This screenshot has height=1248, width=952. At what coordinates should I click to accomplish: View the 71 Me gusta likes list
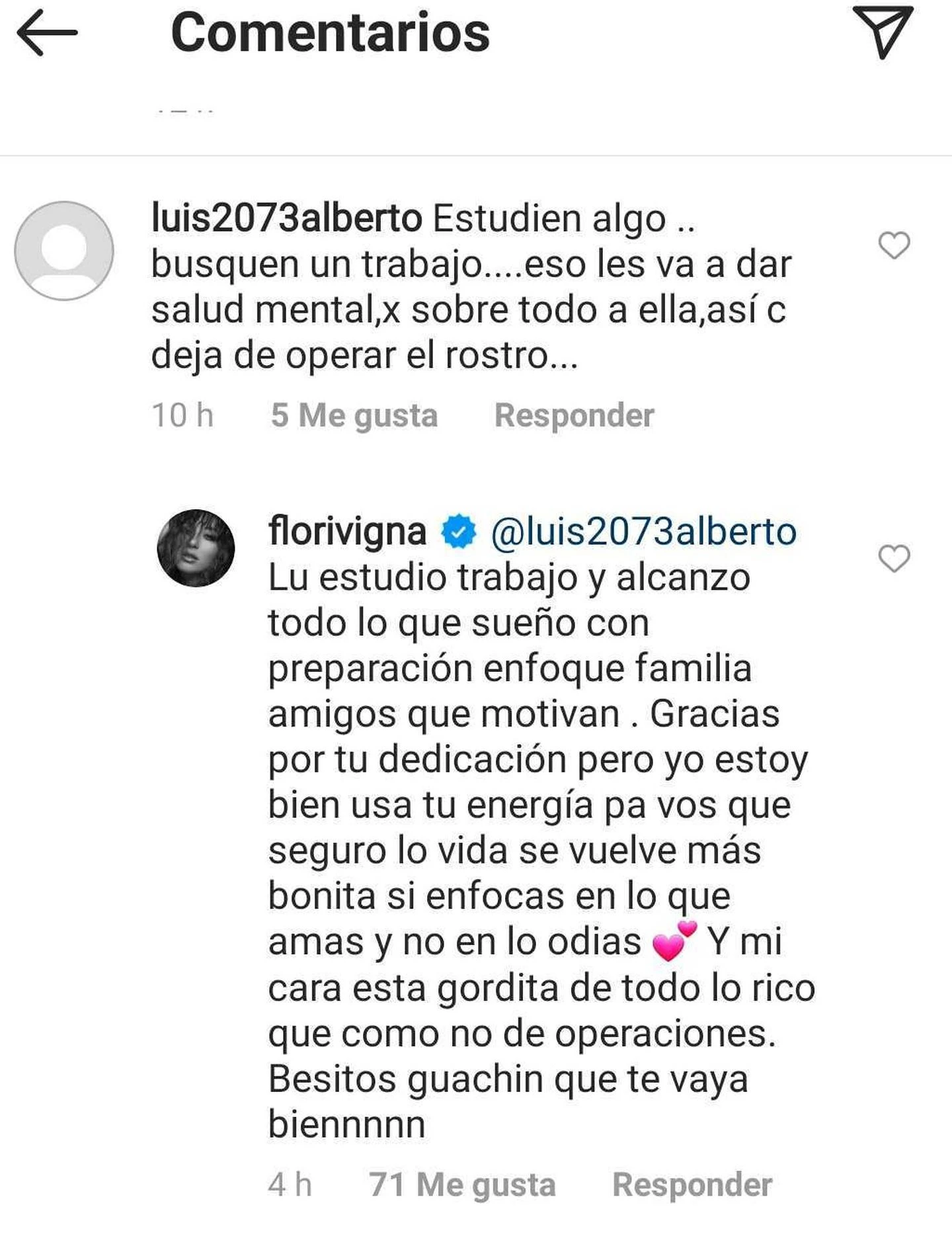462,1185
